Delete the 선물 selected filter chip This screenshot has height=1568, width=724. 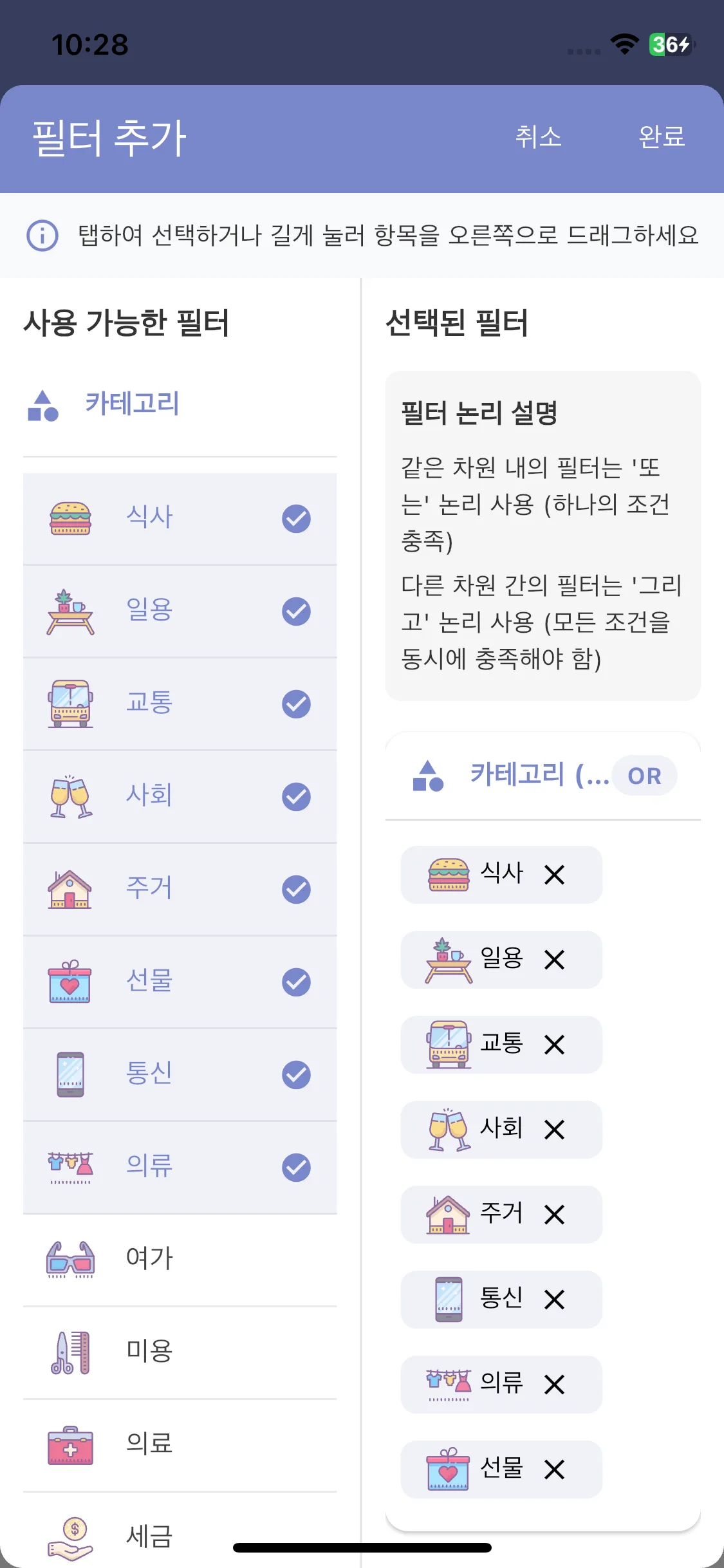click(x=554, y=1470)
